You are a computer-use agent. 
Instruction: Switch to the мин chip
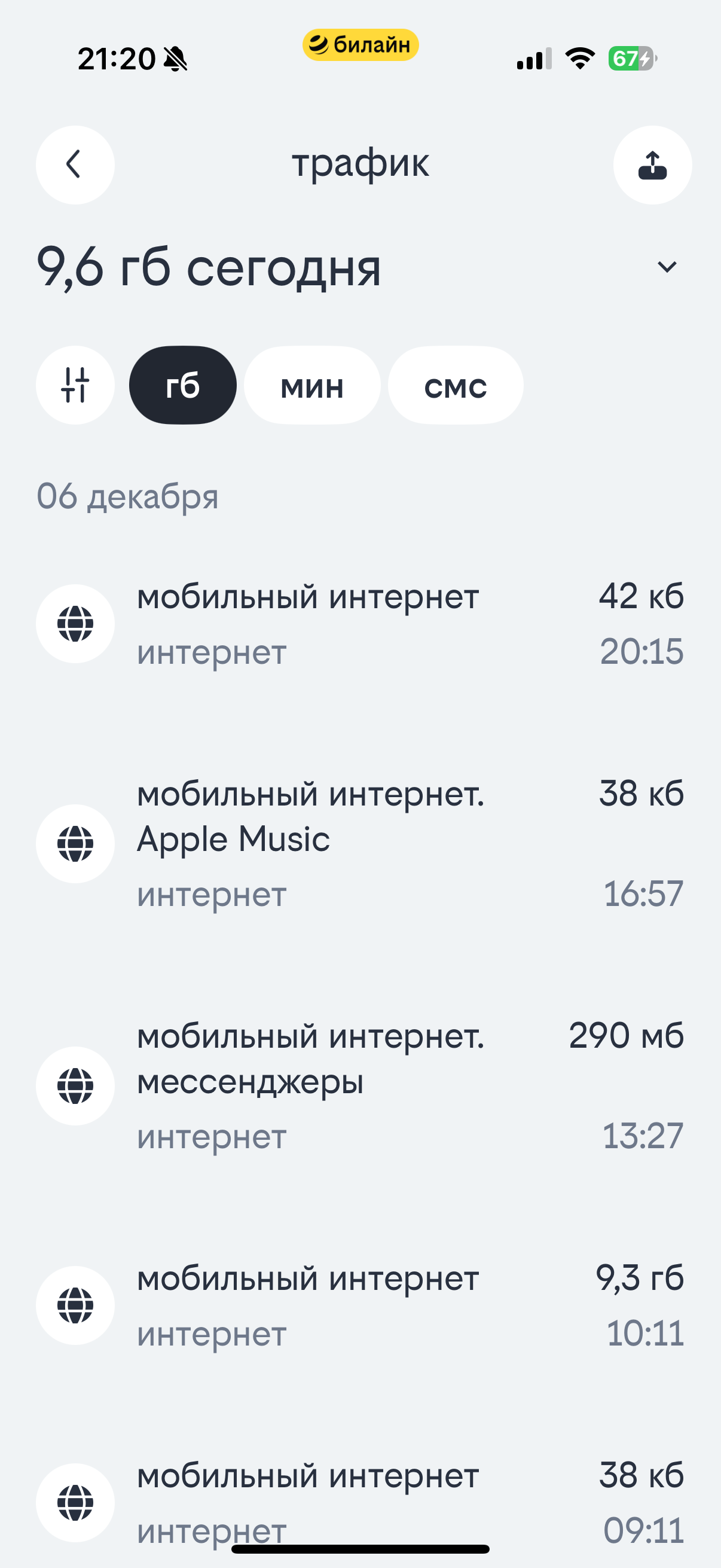(x=312, y=385)
